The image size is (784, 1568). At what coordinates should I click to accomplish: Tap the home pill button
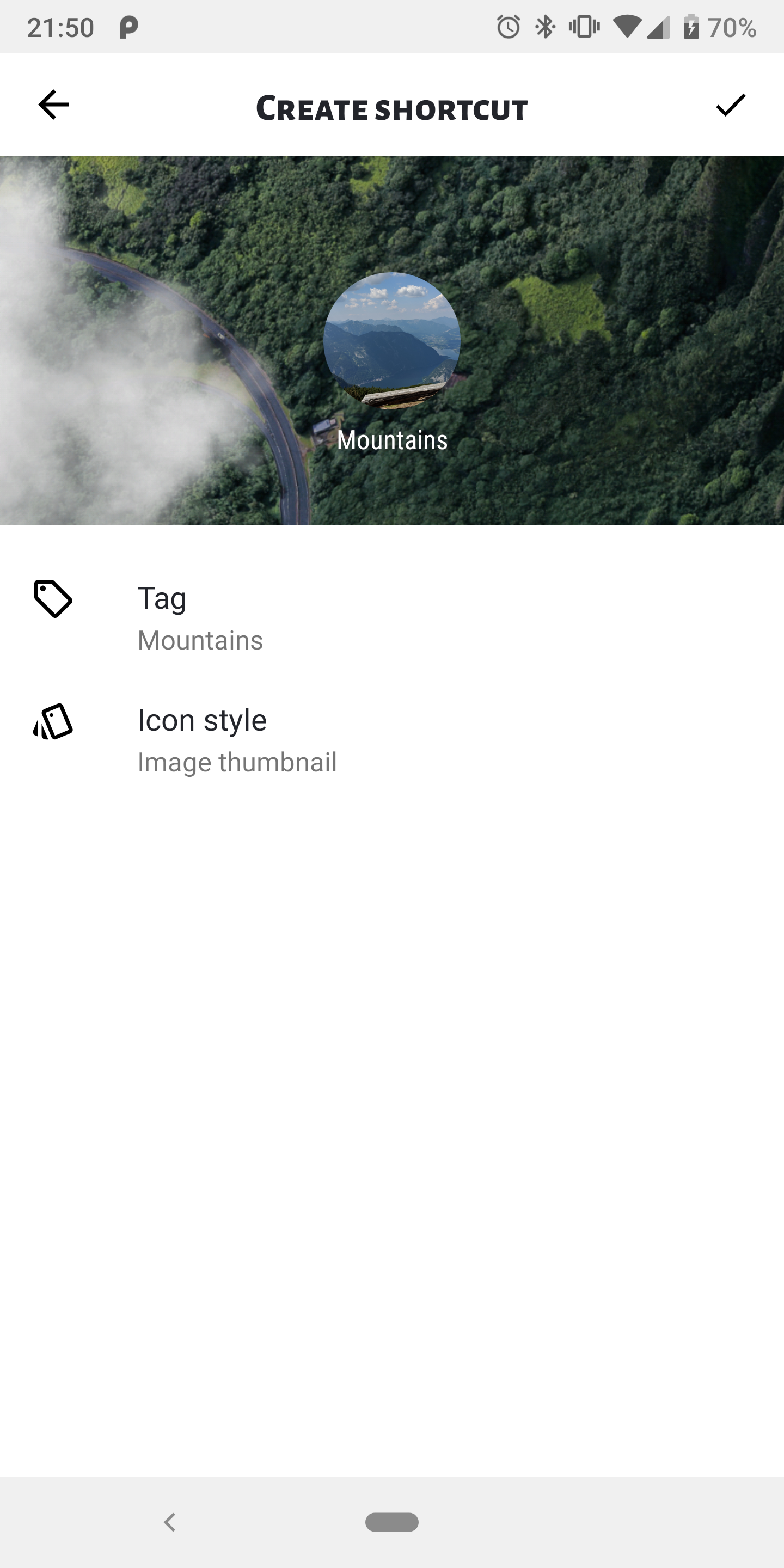point(391,1522)
